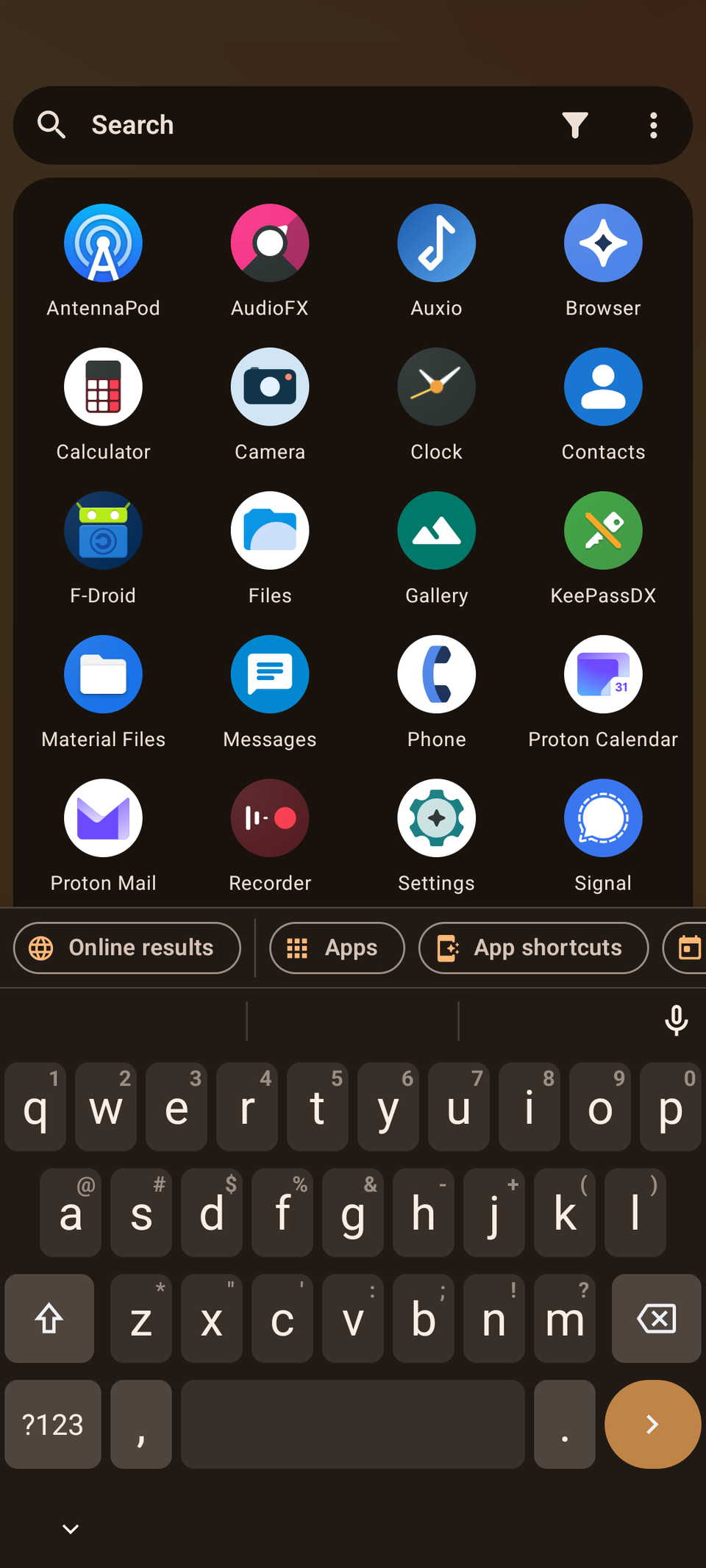
Task: Tap the keyboard voice input microphone
Action: coord(676,1020)
